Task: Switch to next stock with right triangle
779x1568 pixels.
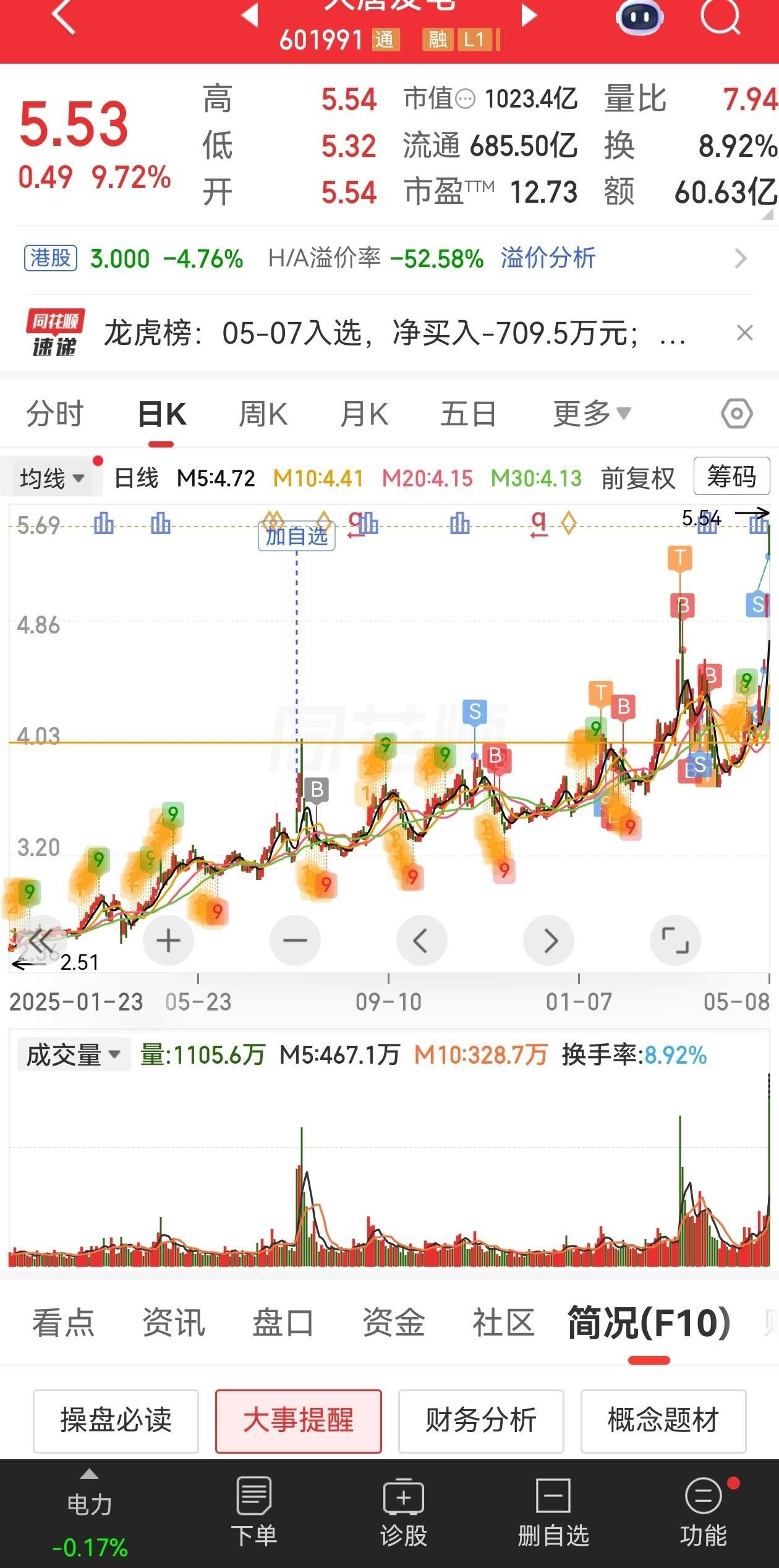Action: (529, 15)
